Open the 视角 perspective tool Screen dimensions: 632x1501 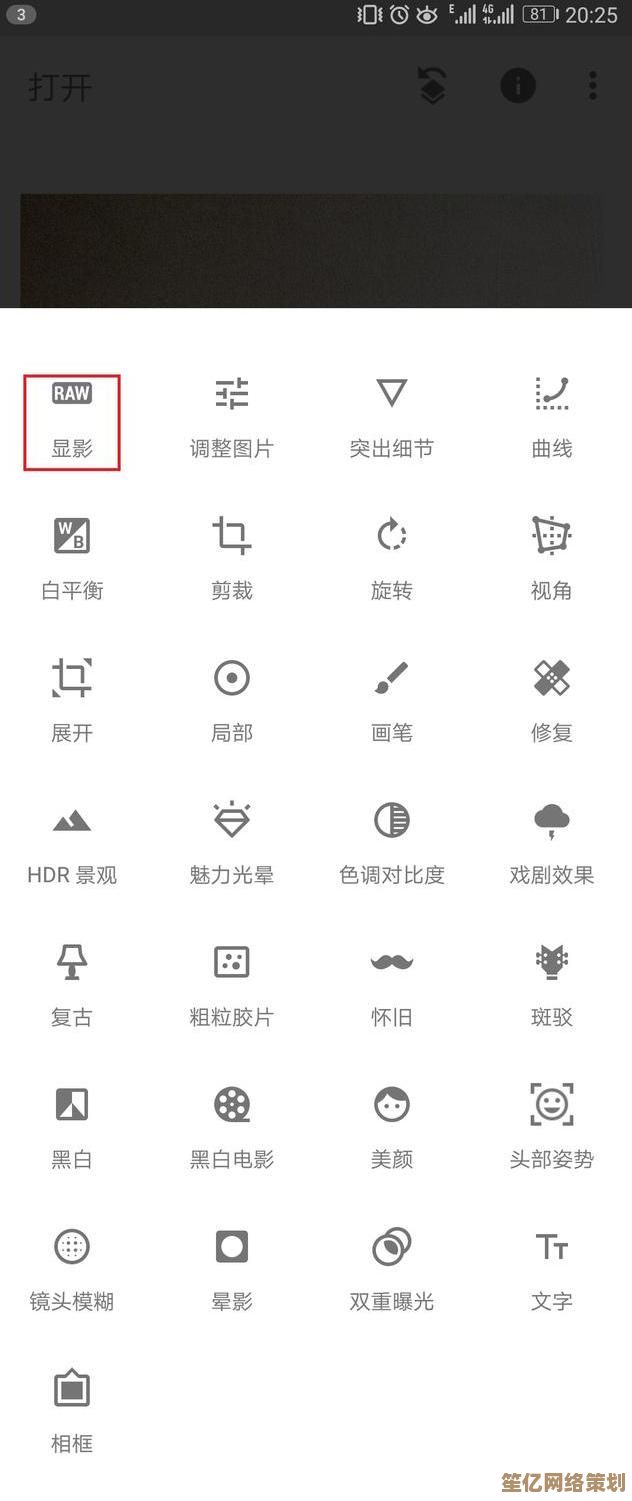point(552,560)
